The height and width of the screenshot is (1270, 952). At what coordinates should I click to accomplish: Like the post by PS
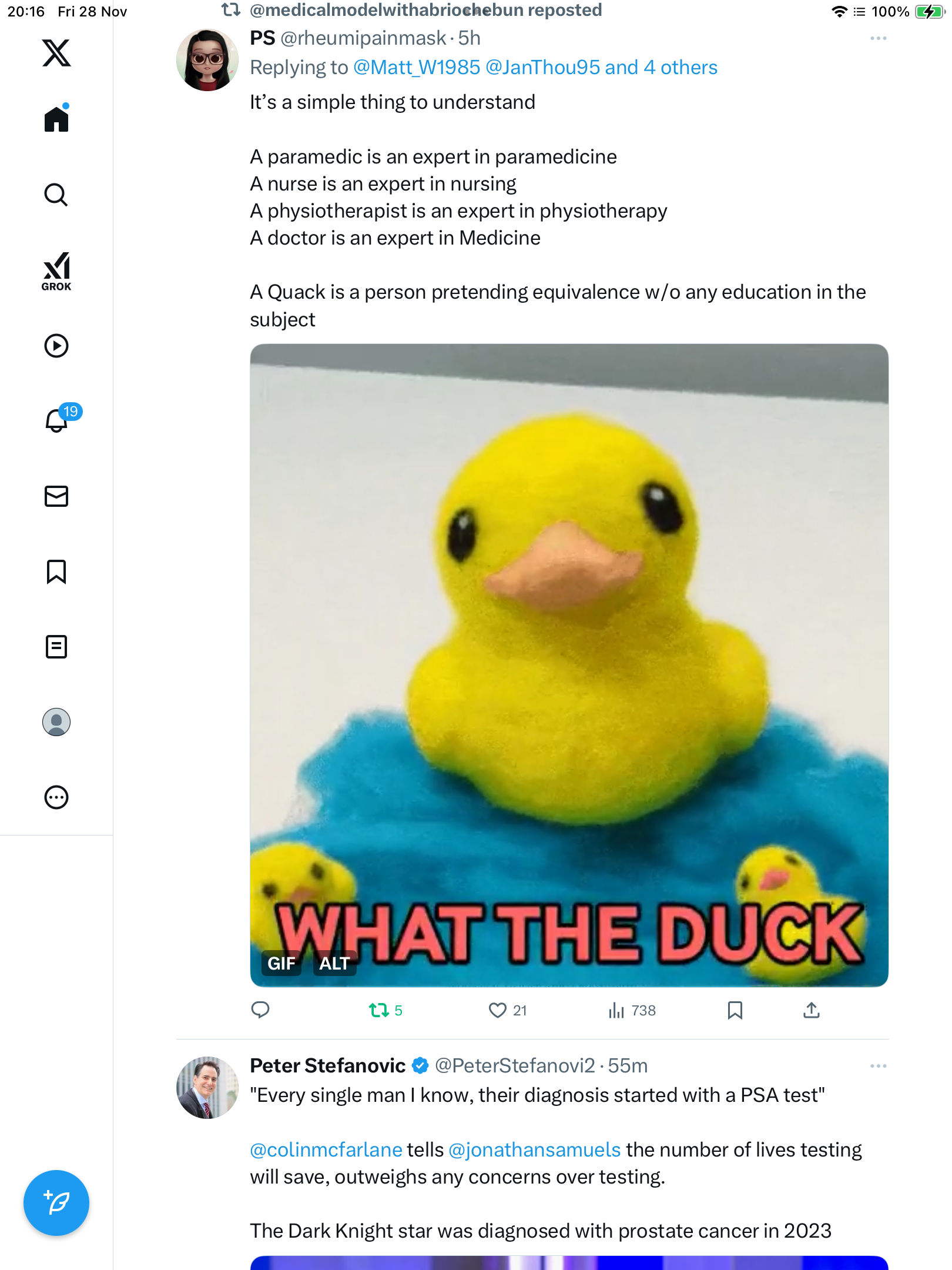[498, 1010]
